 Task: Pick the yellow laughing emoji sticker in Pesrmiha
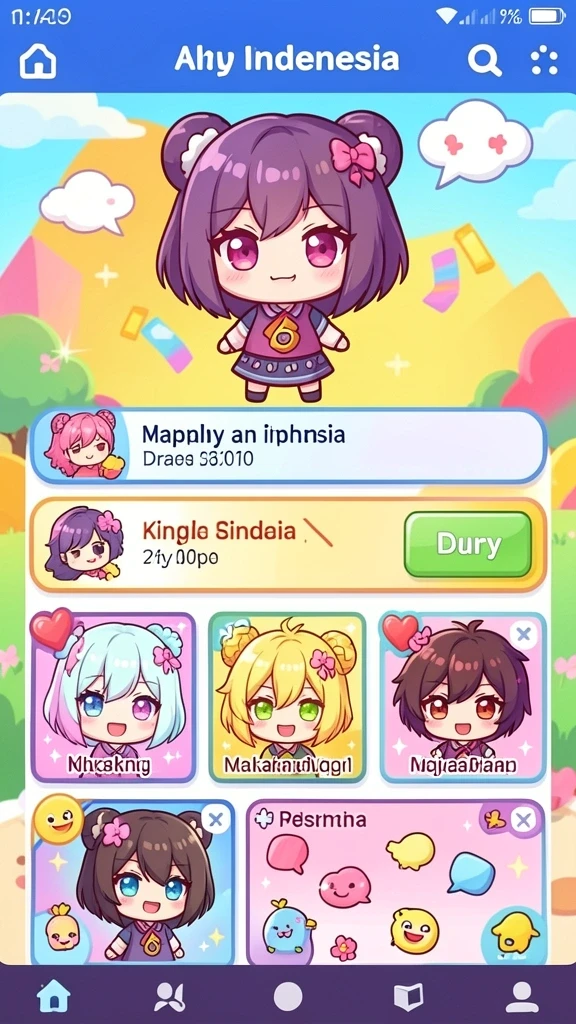click(x=414, y=930)
